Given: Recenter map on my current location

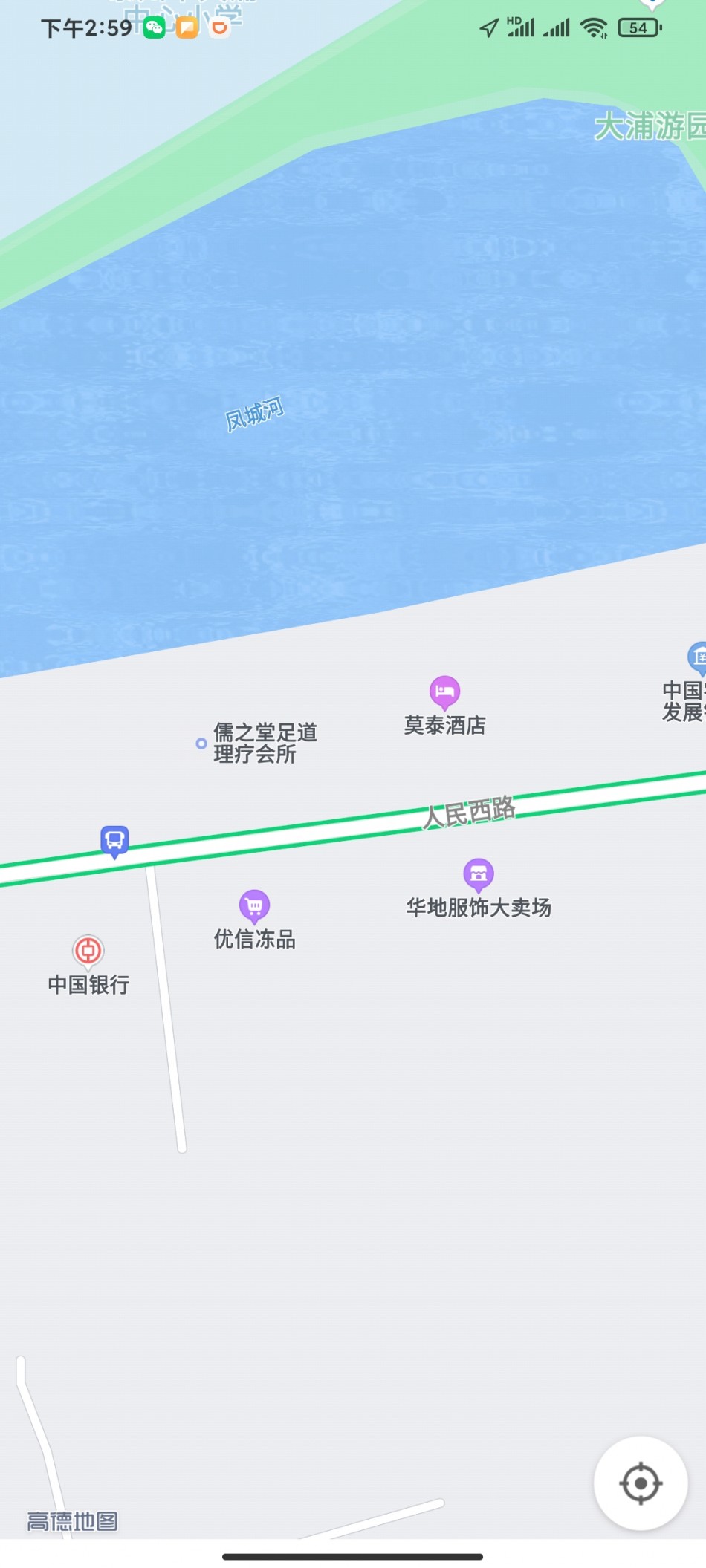Looking at the screenshot, I should [640, 1483].
